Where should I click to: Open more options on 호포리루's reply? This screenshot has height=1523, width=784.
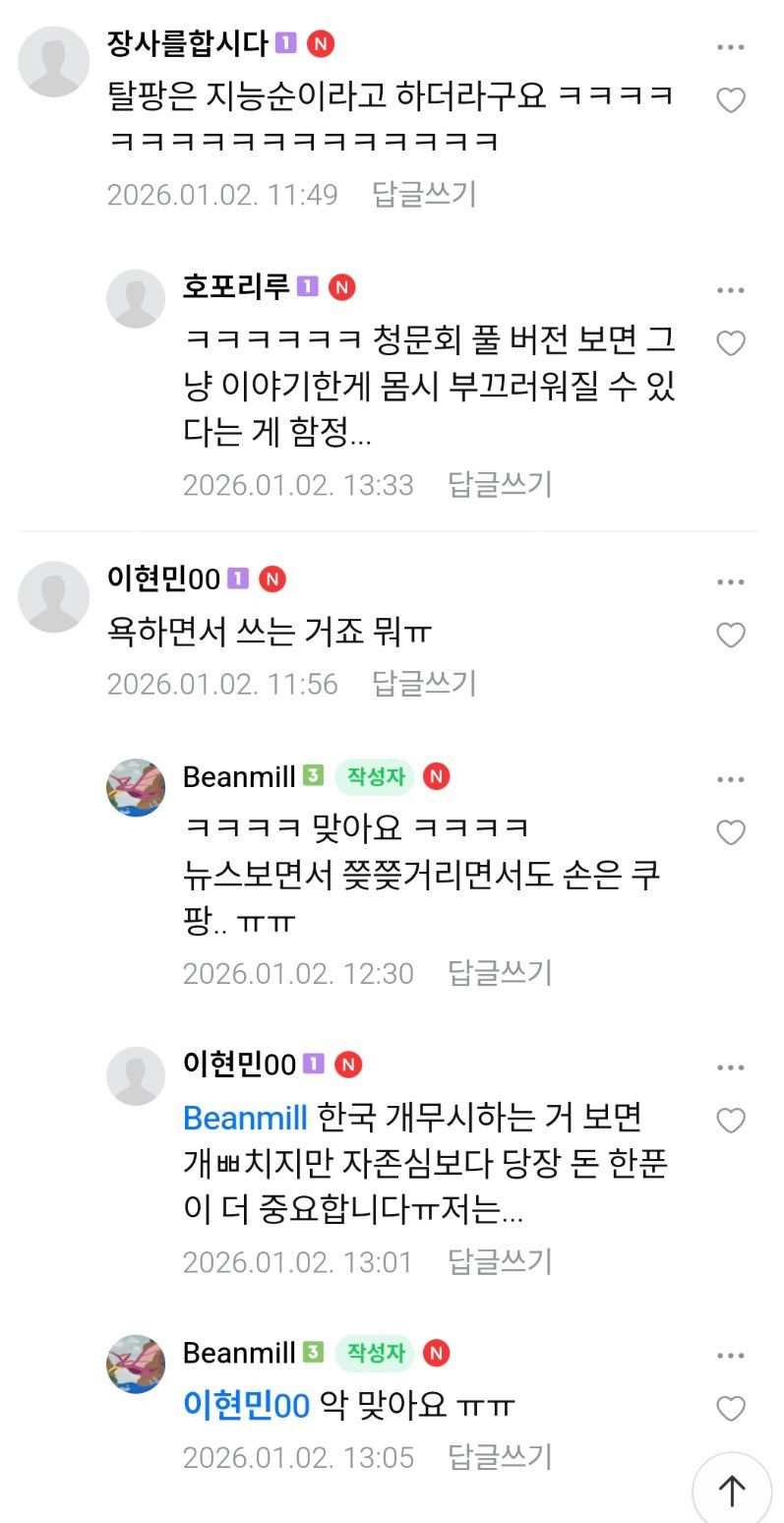point(730,290)
